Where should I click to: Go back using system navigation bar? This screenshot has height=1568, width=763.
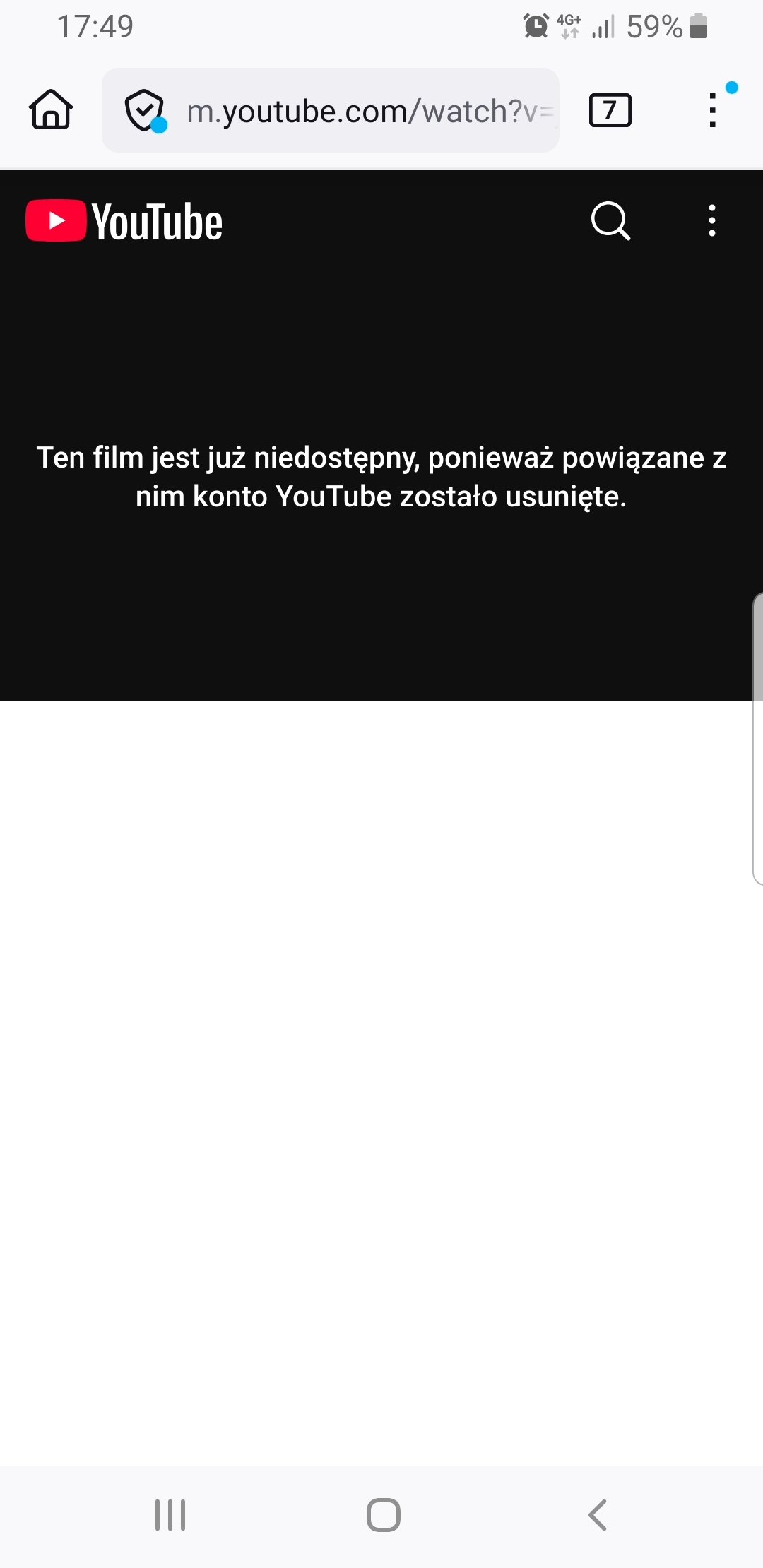click(x=598, y=1515)
